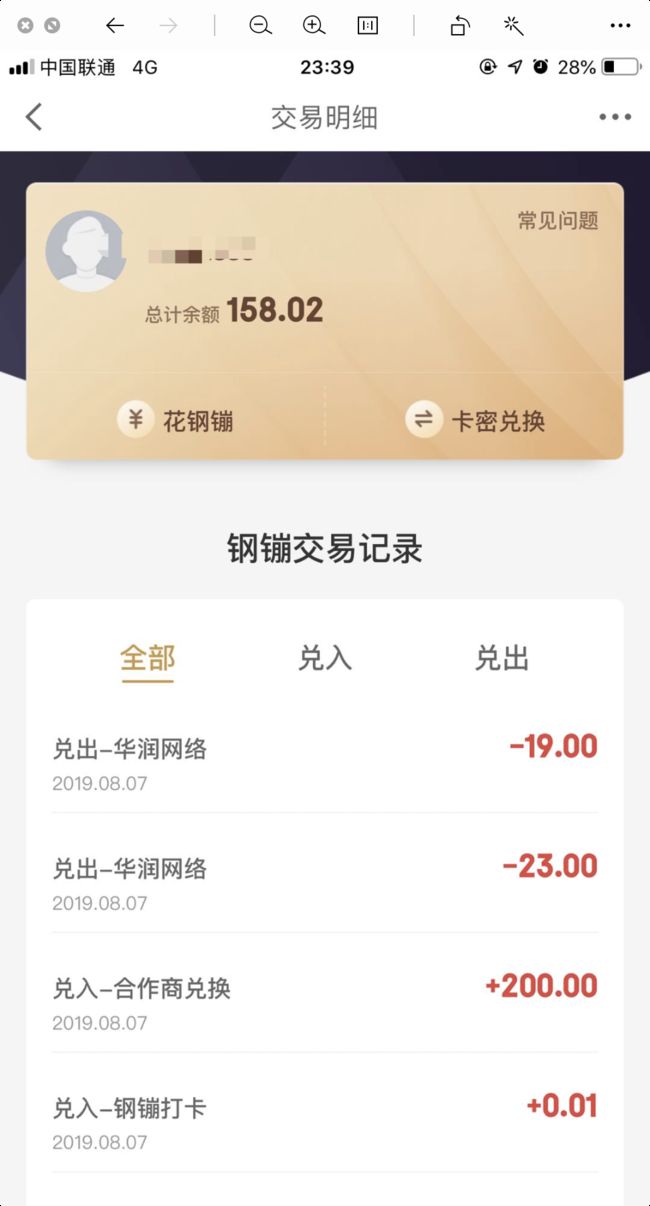
Task: Select the 全部 tab
Action: point(148,659)
